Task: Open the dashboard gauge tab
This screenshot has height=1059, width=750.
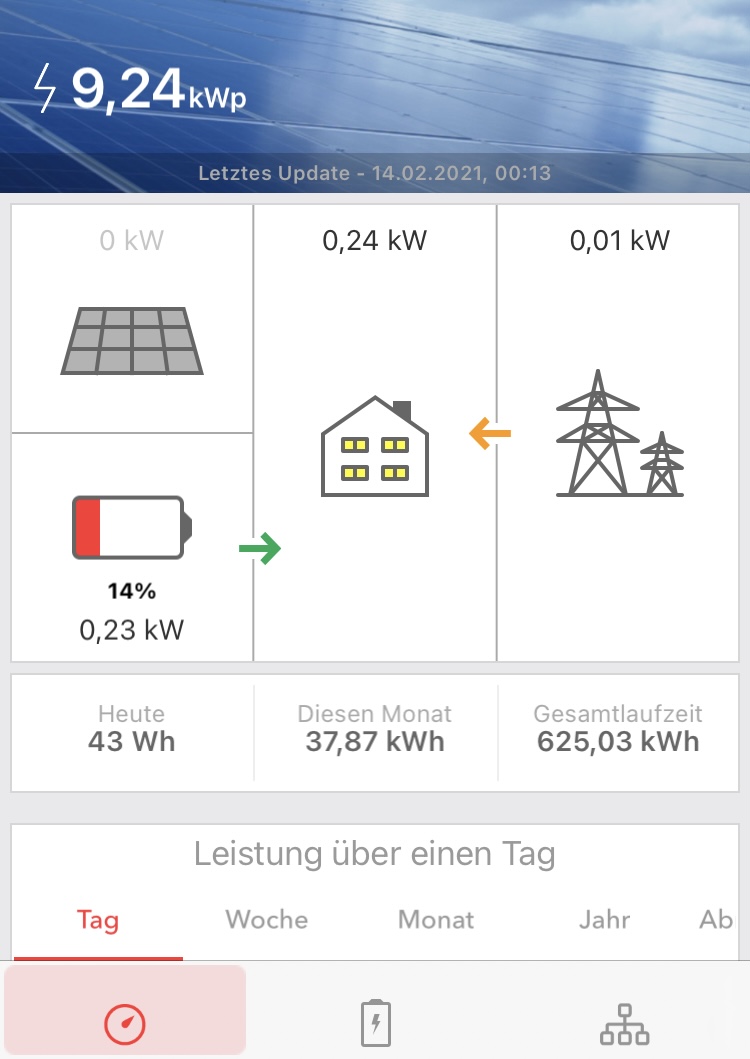Action: 125,1023
